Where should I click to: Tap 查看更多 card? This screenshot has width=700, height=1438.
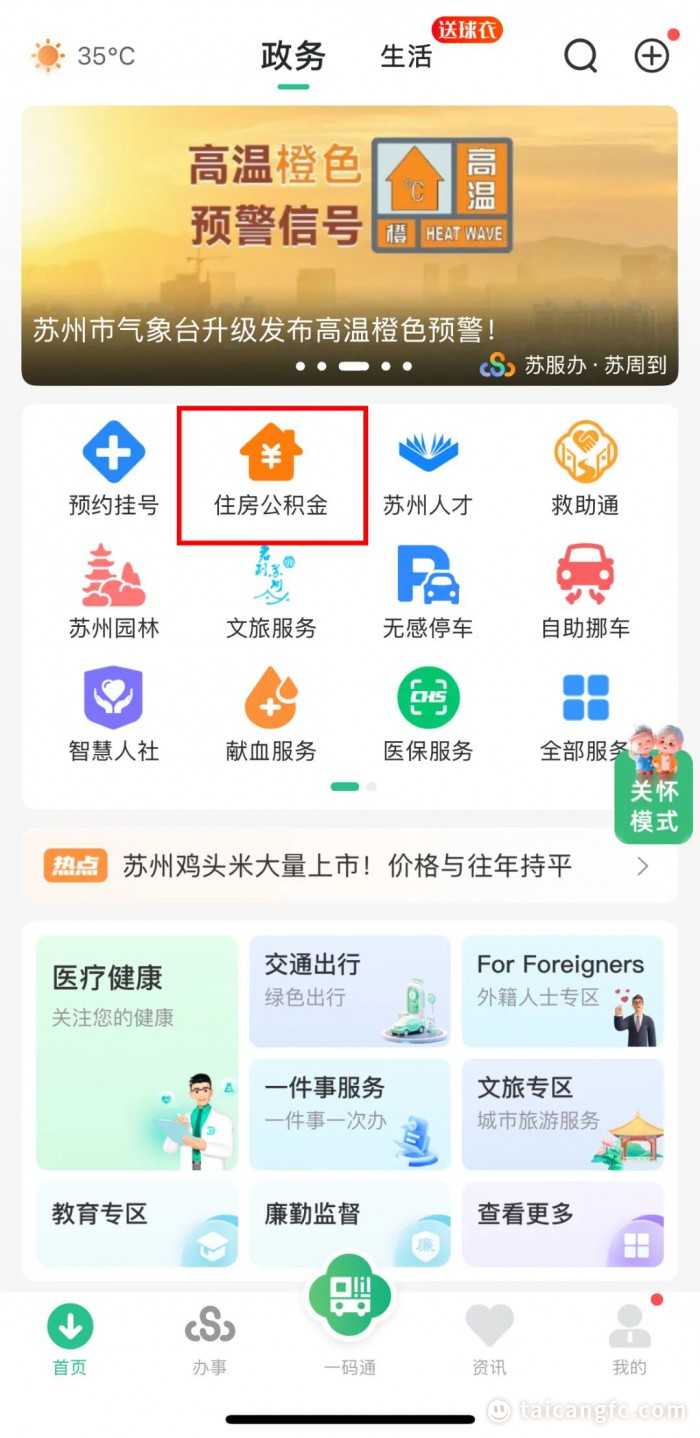pyautogui.click(x=562, y=1224)
